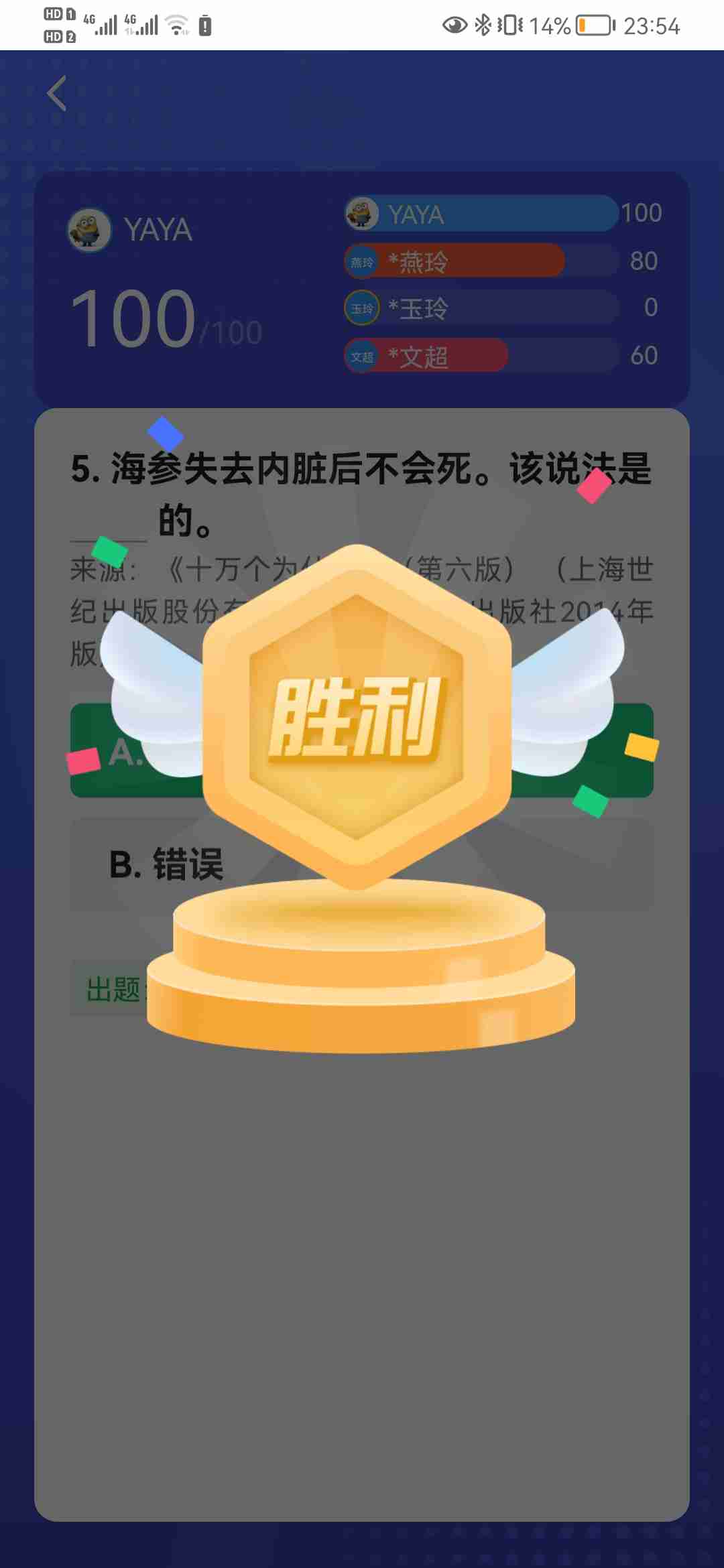Select answer B. 错误
The image size is (724, 1568).
click(166, 864)
